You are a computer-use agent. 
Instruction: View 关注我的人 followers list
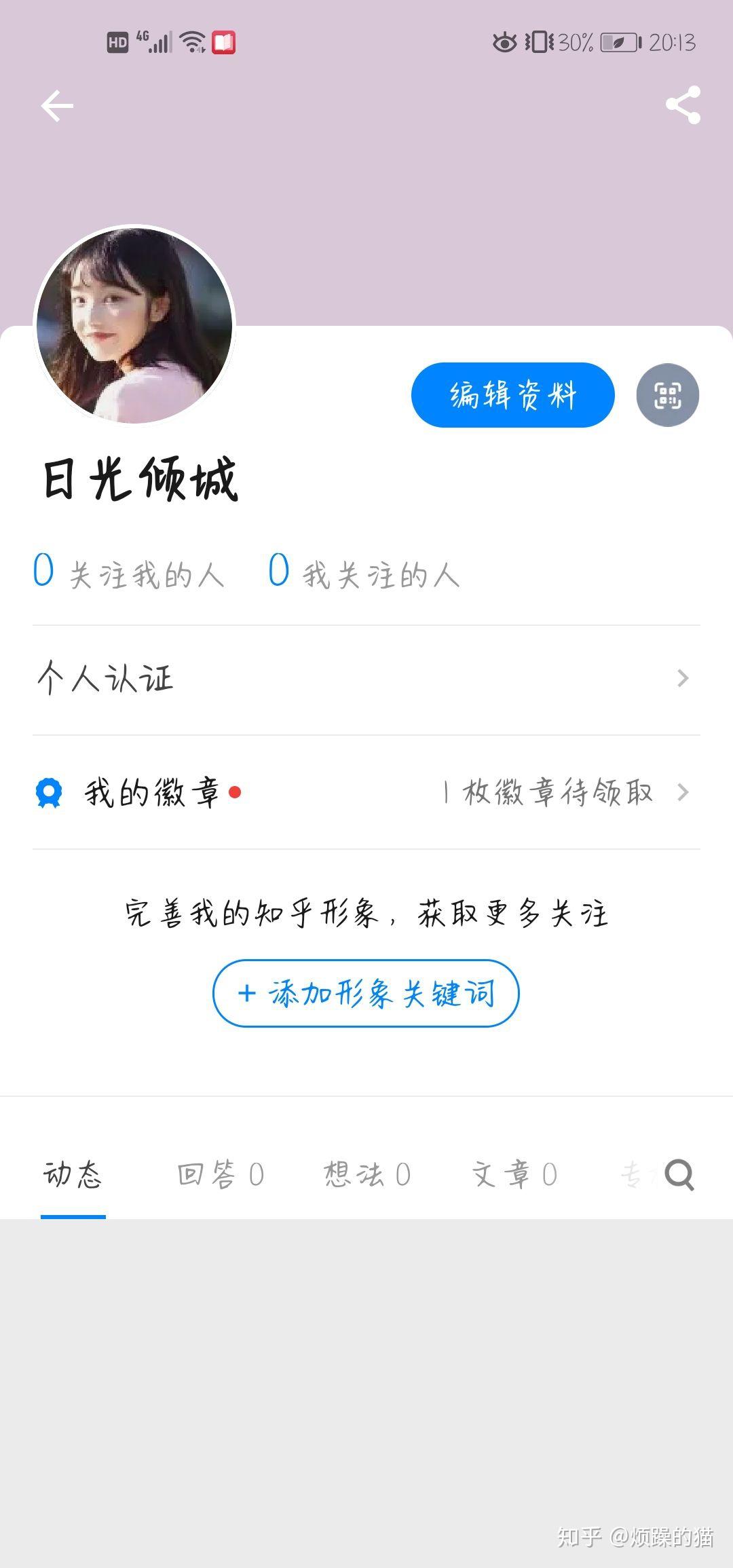[129, 574]
